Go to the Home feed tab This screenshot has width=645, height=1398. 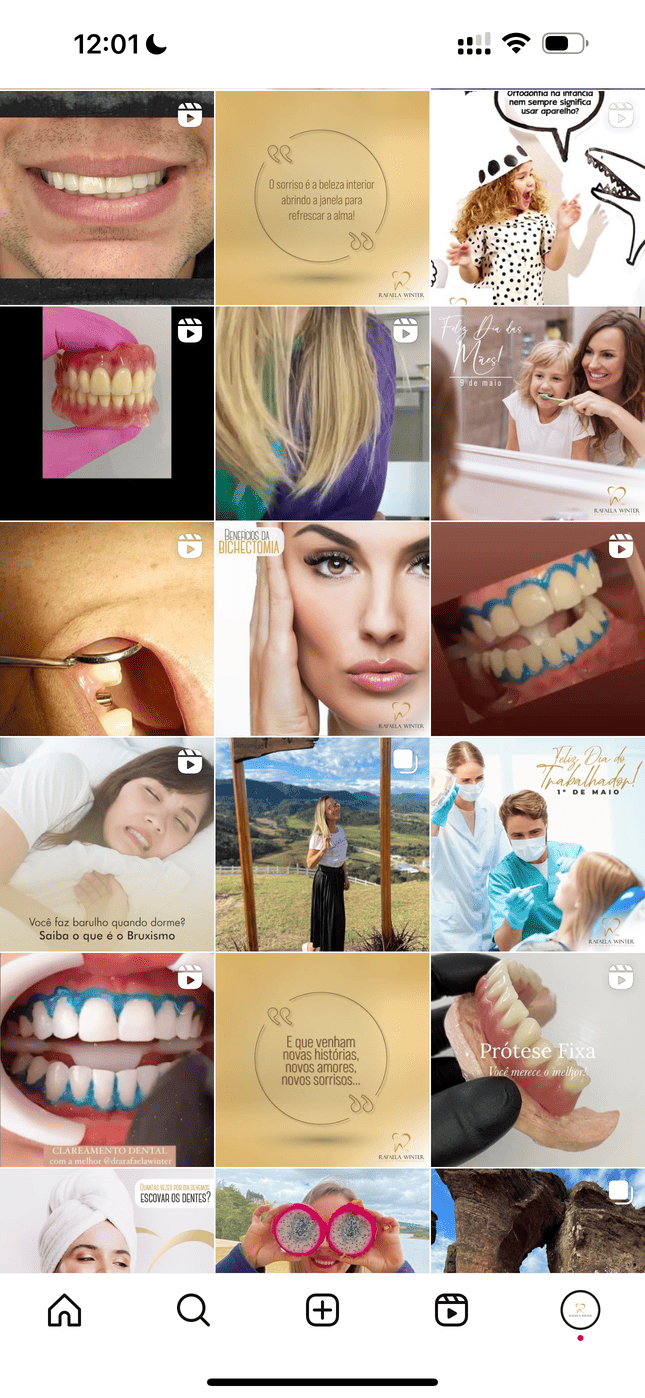point(64,1309)
